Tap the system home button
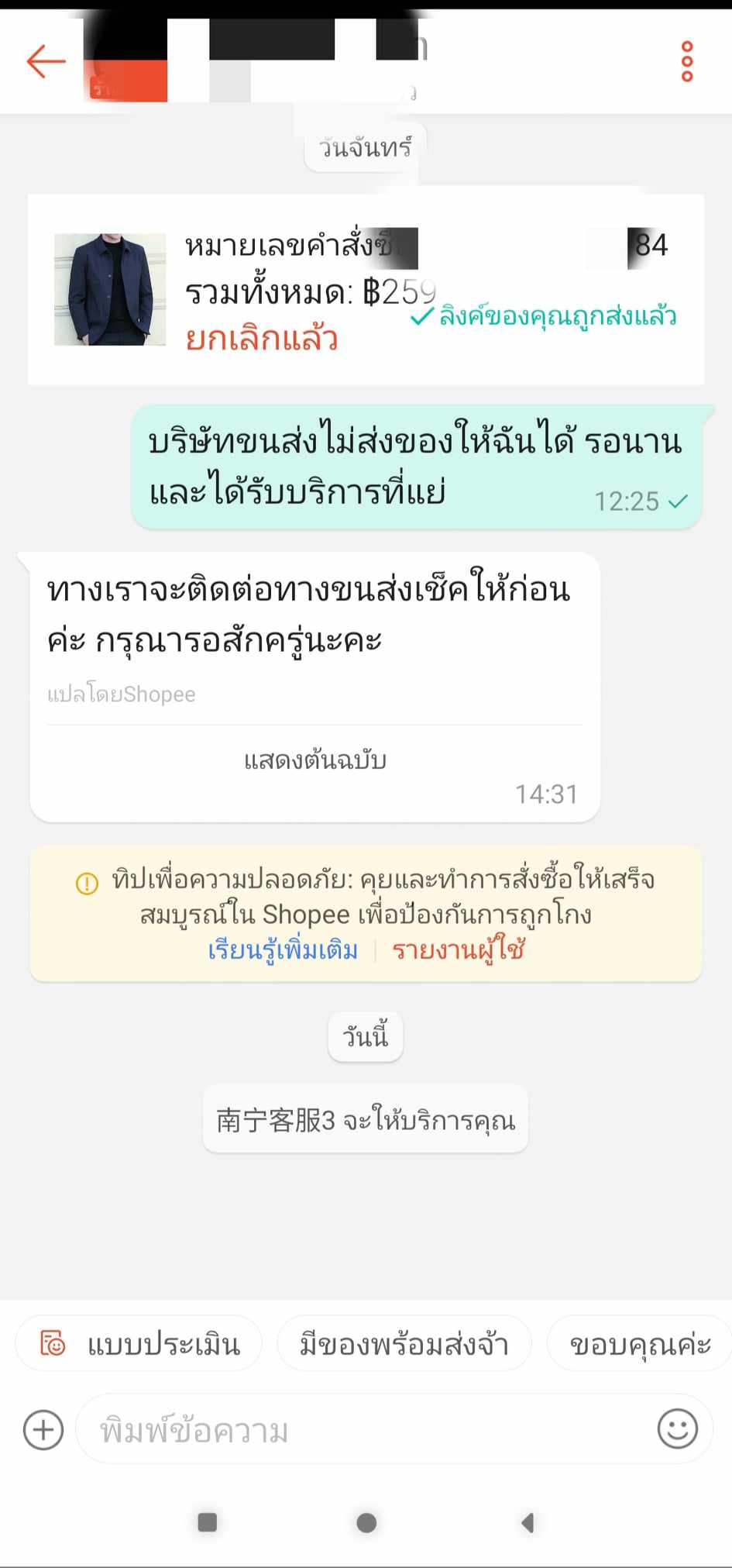 click(366, 1523)
